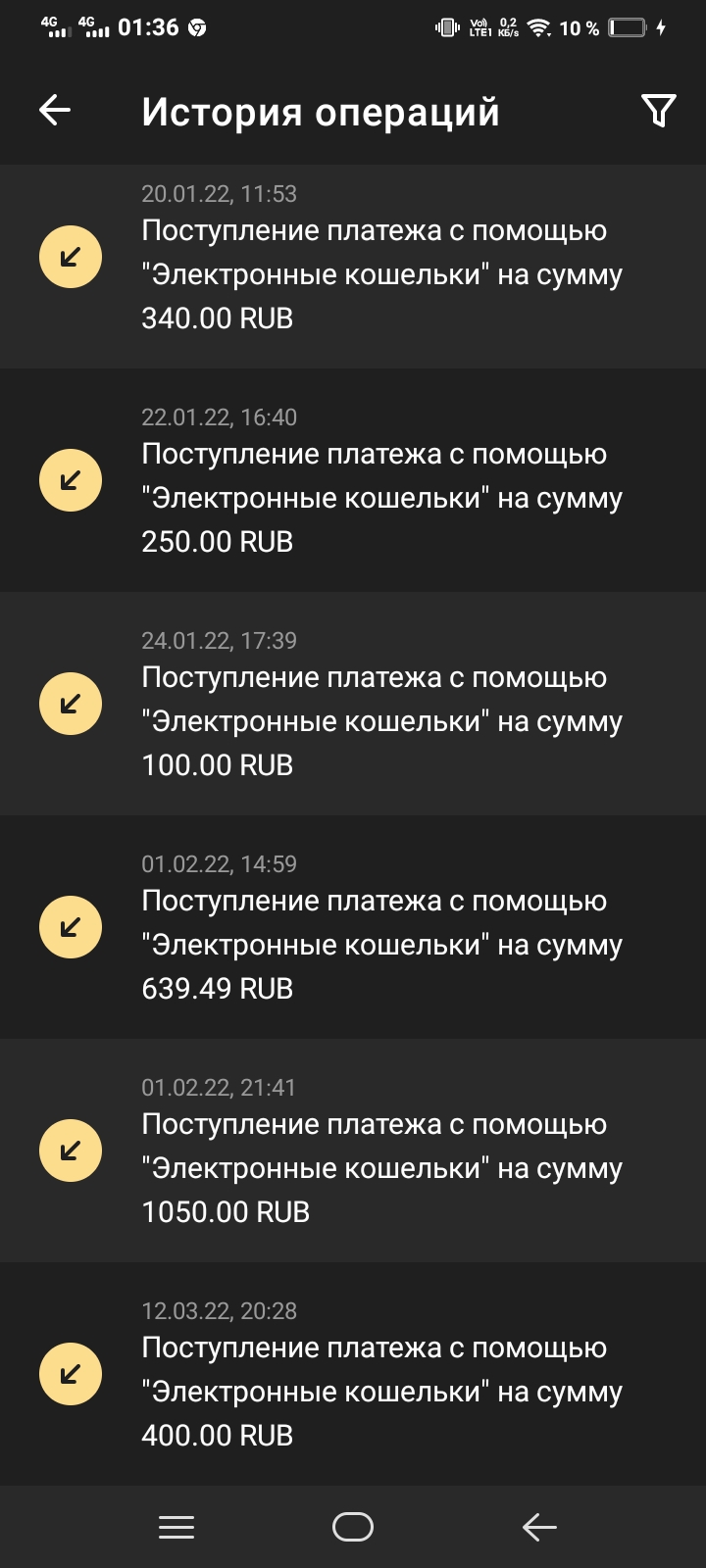Go back from История операций
Image resolution: width=706 pixels, height=1568 pixels.
pyautogui.click(x=55, y=111)
